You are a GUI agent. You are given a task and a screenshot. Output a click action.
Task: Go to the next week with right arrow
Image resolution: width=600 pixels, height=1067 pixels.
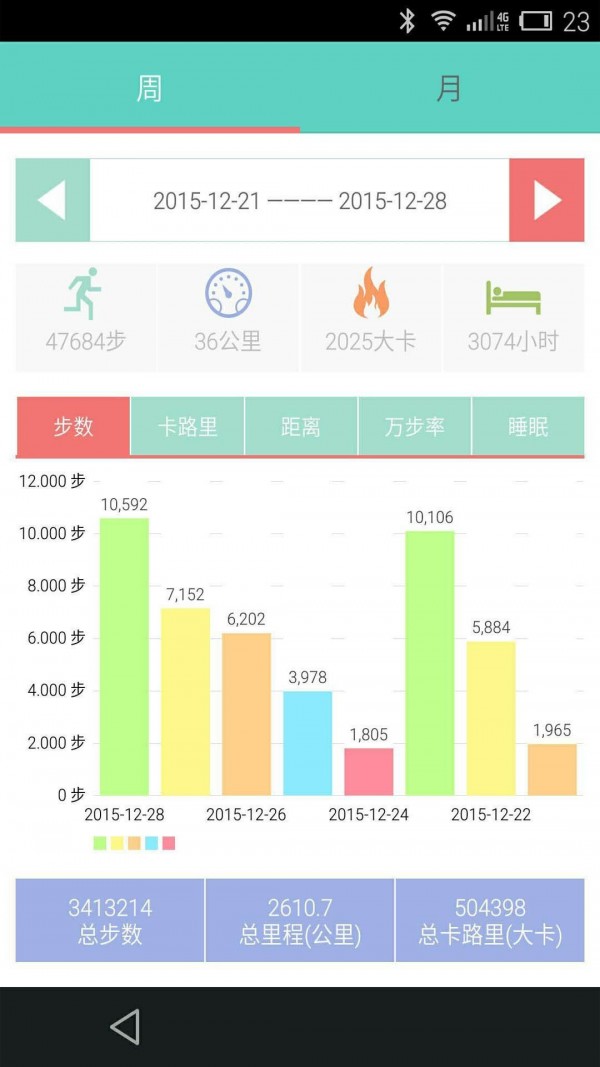tap(546, 200)
